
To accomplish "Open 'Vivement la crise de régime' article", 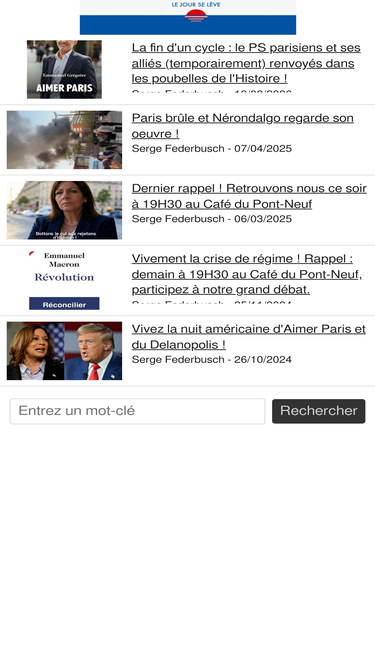I will (247, 274).
